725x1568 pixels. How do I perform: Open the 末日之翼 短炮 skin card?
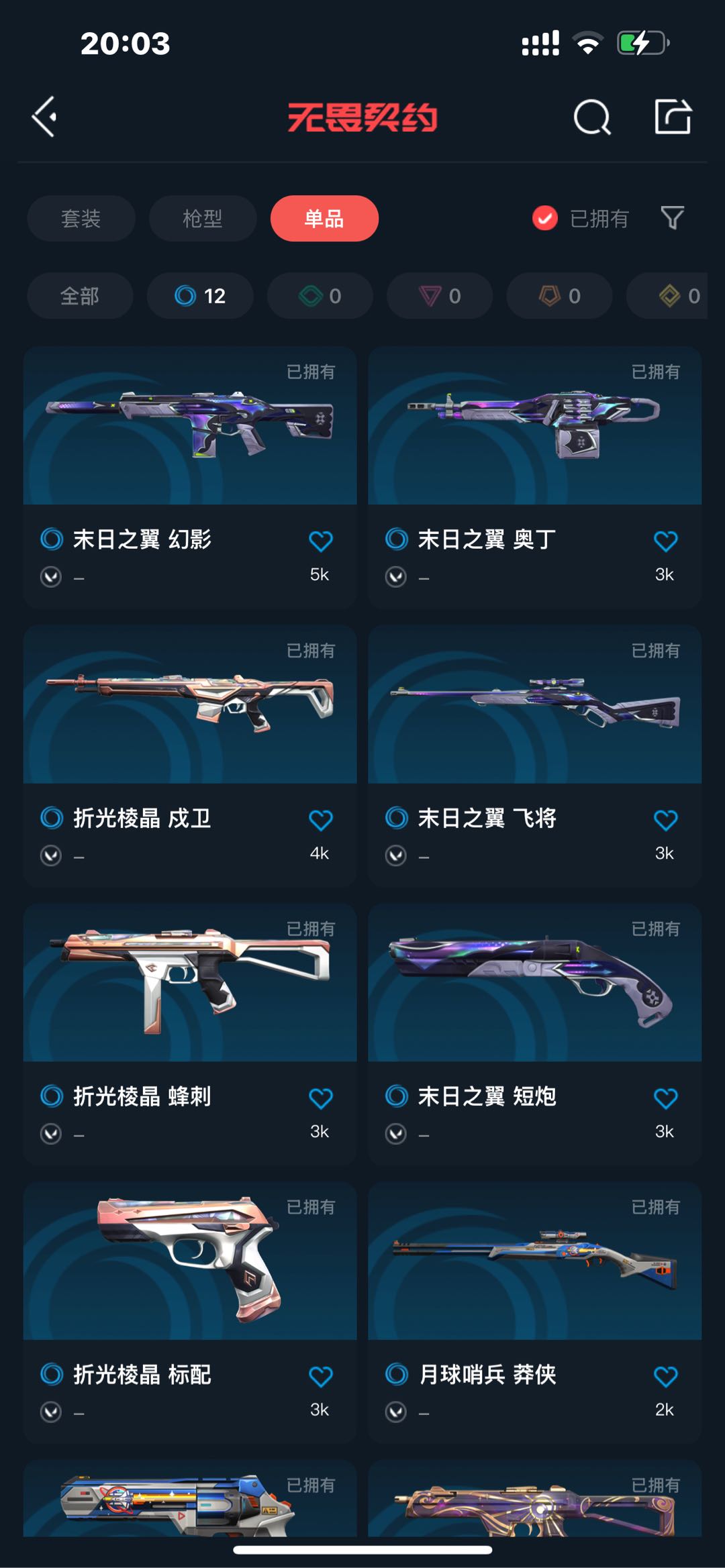coord(535,1034)
